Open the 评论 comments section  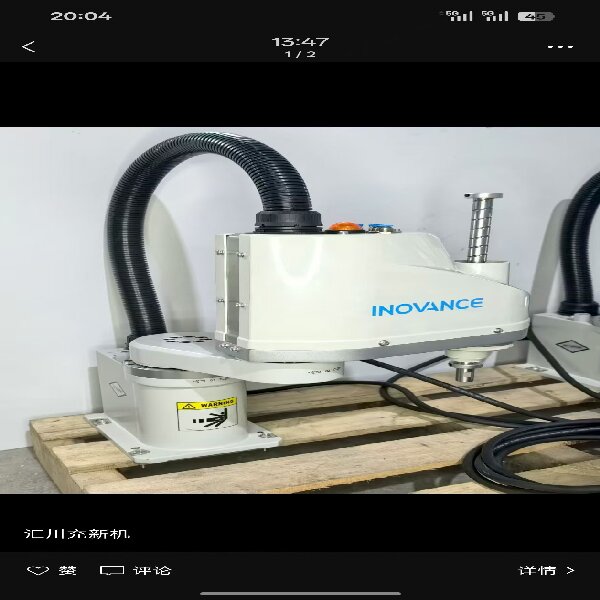[x=136, y=570]
